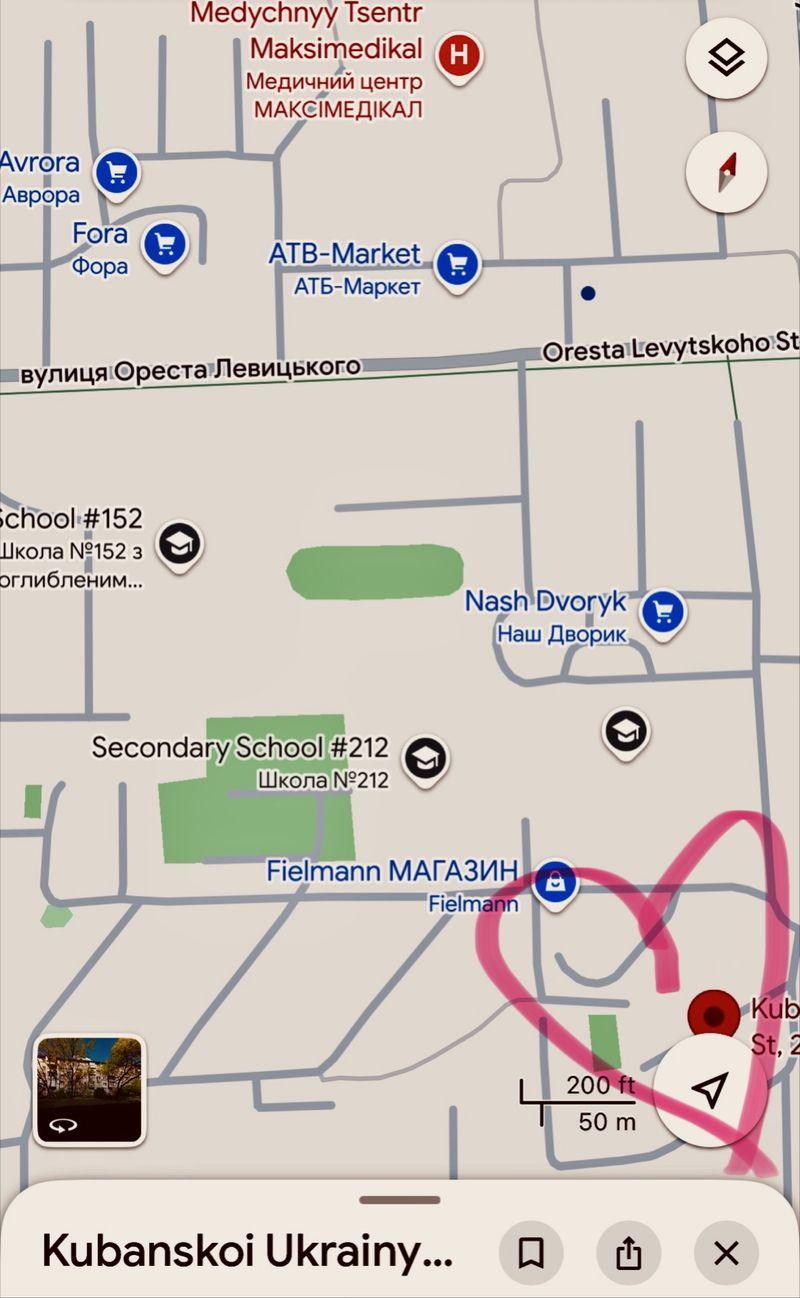Open the Fora supermarket marker

click(x=165, y=244)
